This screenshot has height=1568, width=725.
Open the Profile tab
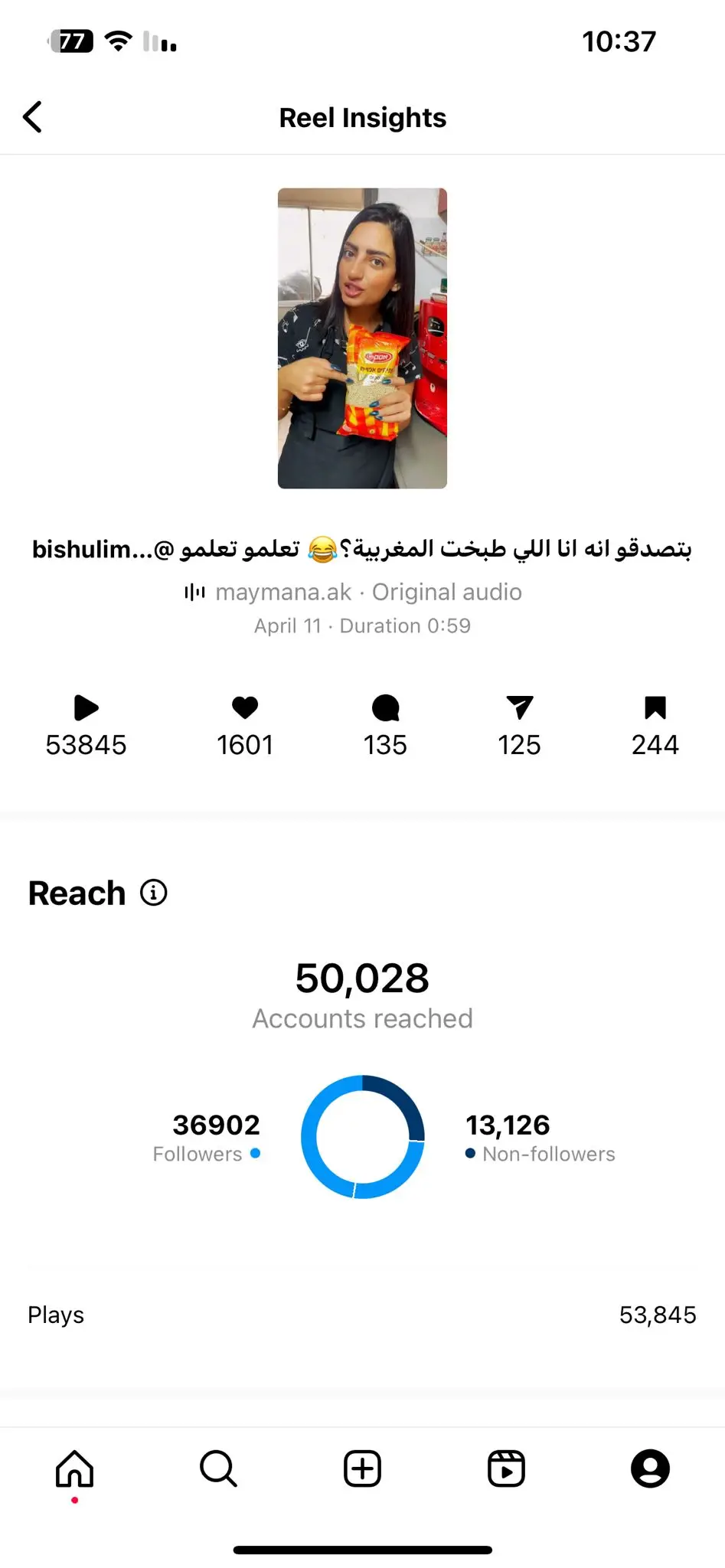650,1468
